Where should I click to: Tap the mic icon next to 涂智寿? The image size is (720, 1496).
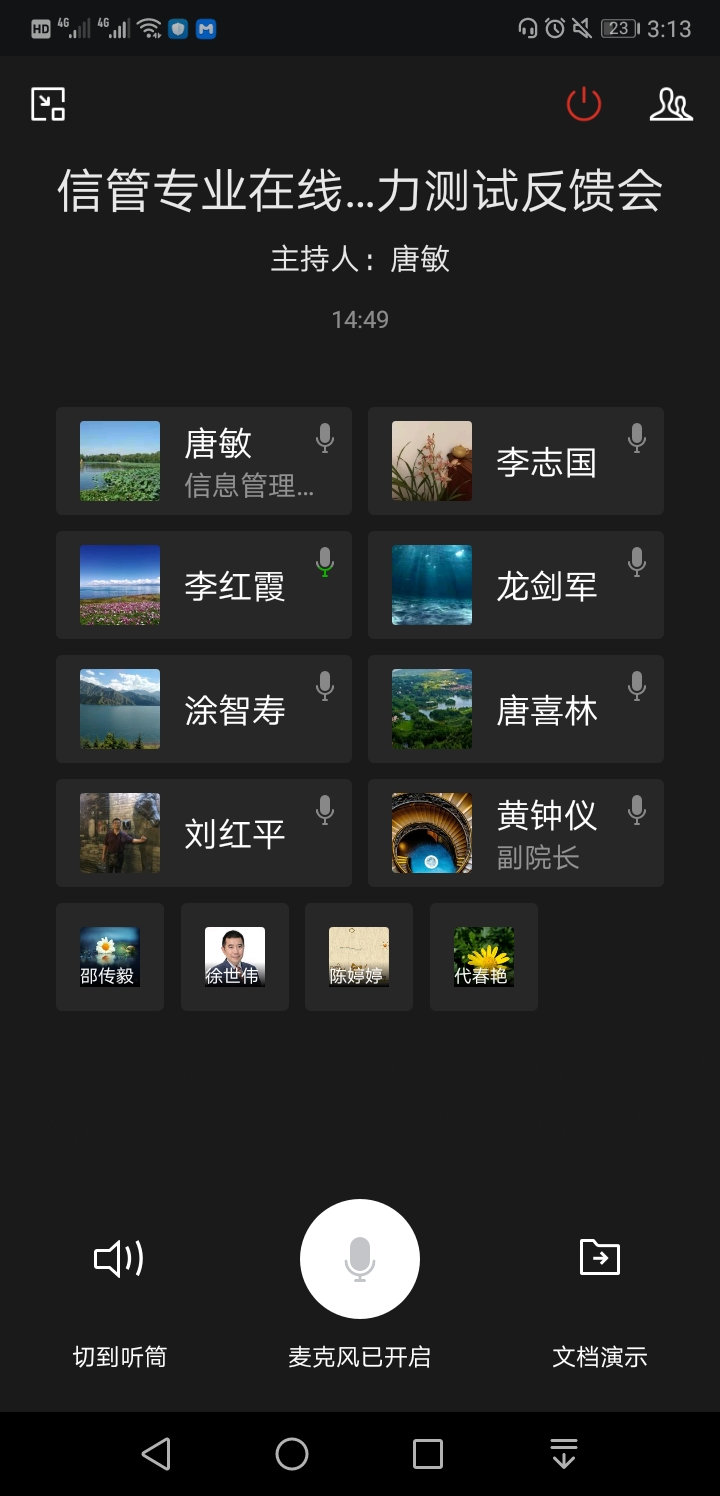[324, 686]
